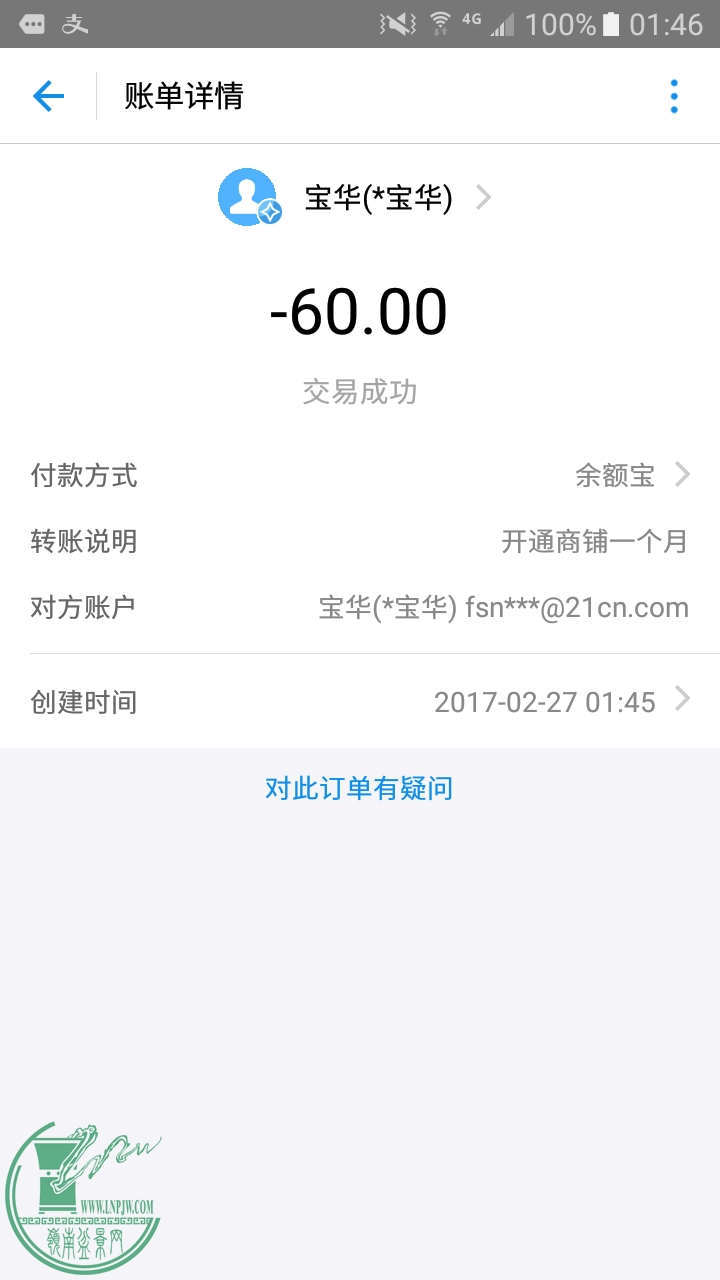Tap the 对此订单有疑问 link
The height and width of the screenshot is (1280, 720).
[x=359, y=788]
